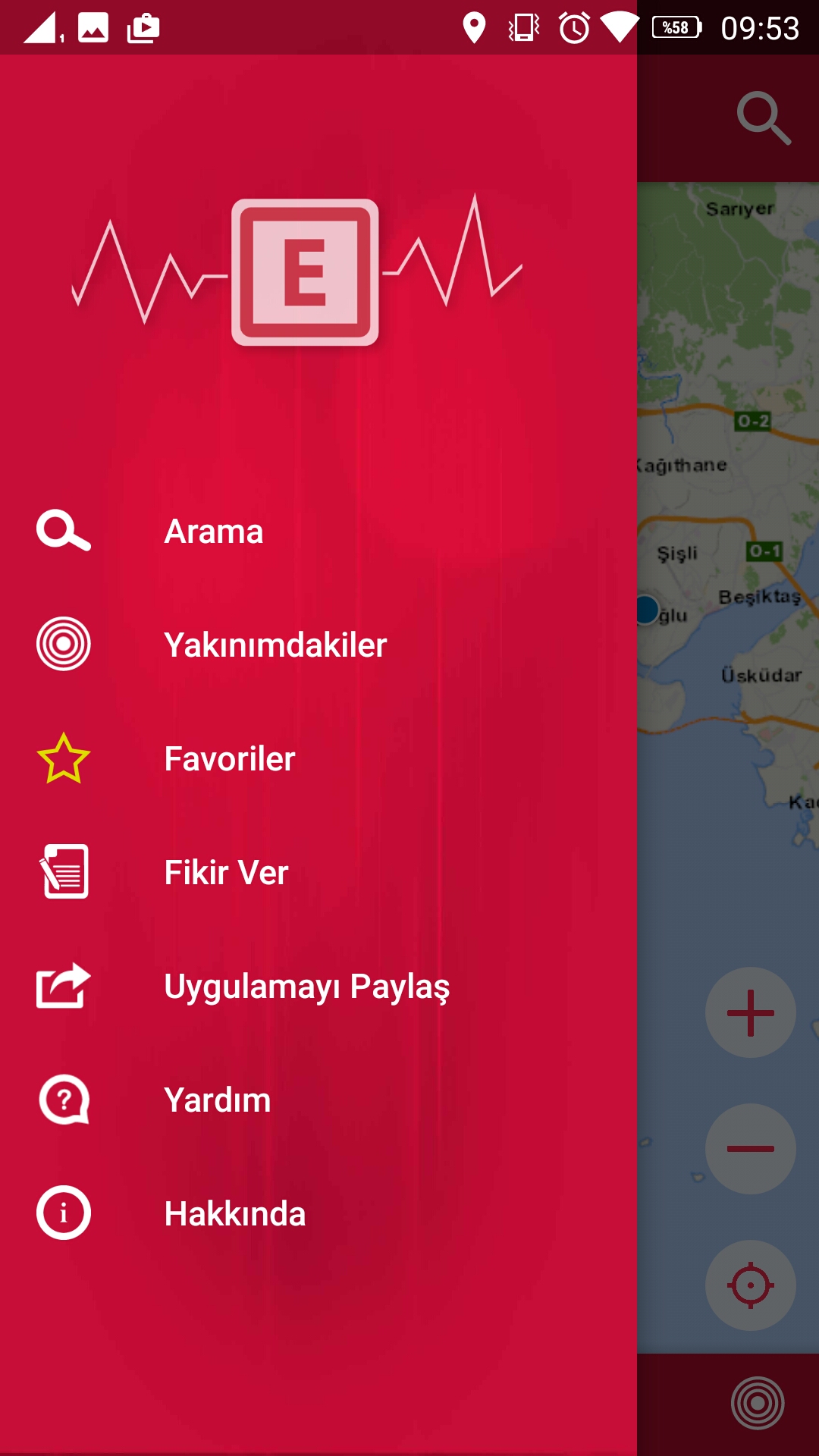Screen dimensions: 819x1456
Task: Center map on my location
Action: [x=750, y=1285]
